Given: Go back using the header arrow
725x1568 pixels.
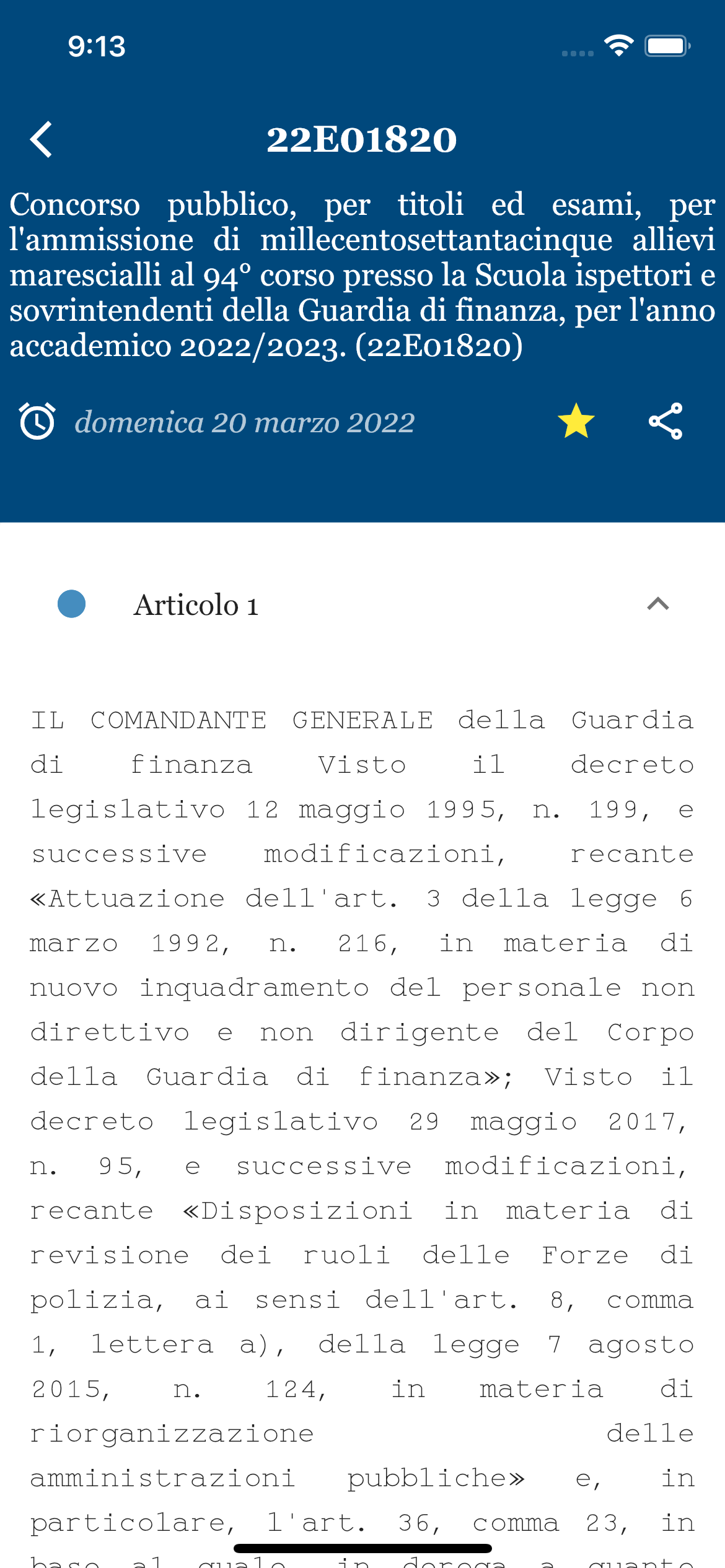Looking at the screenshot, I should coord(42,139).
